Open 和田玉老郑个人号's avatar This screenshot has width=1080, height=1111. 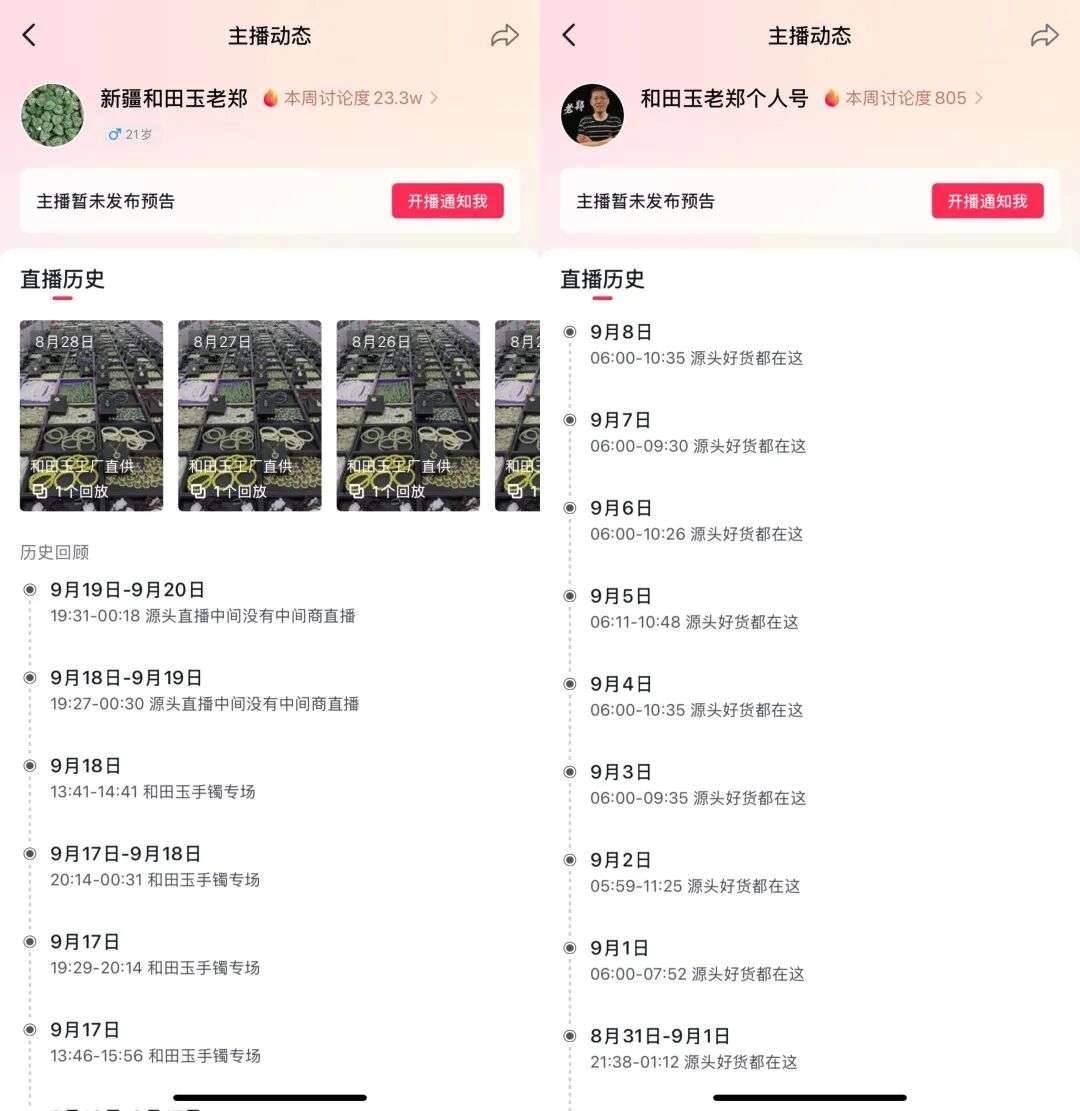click(592, 115)
